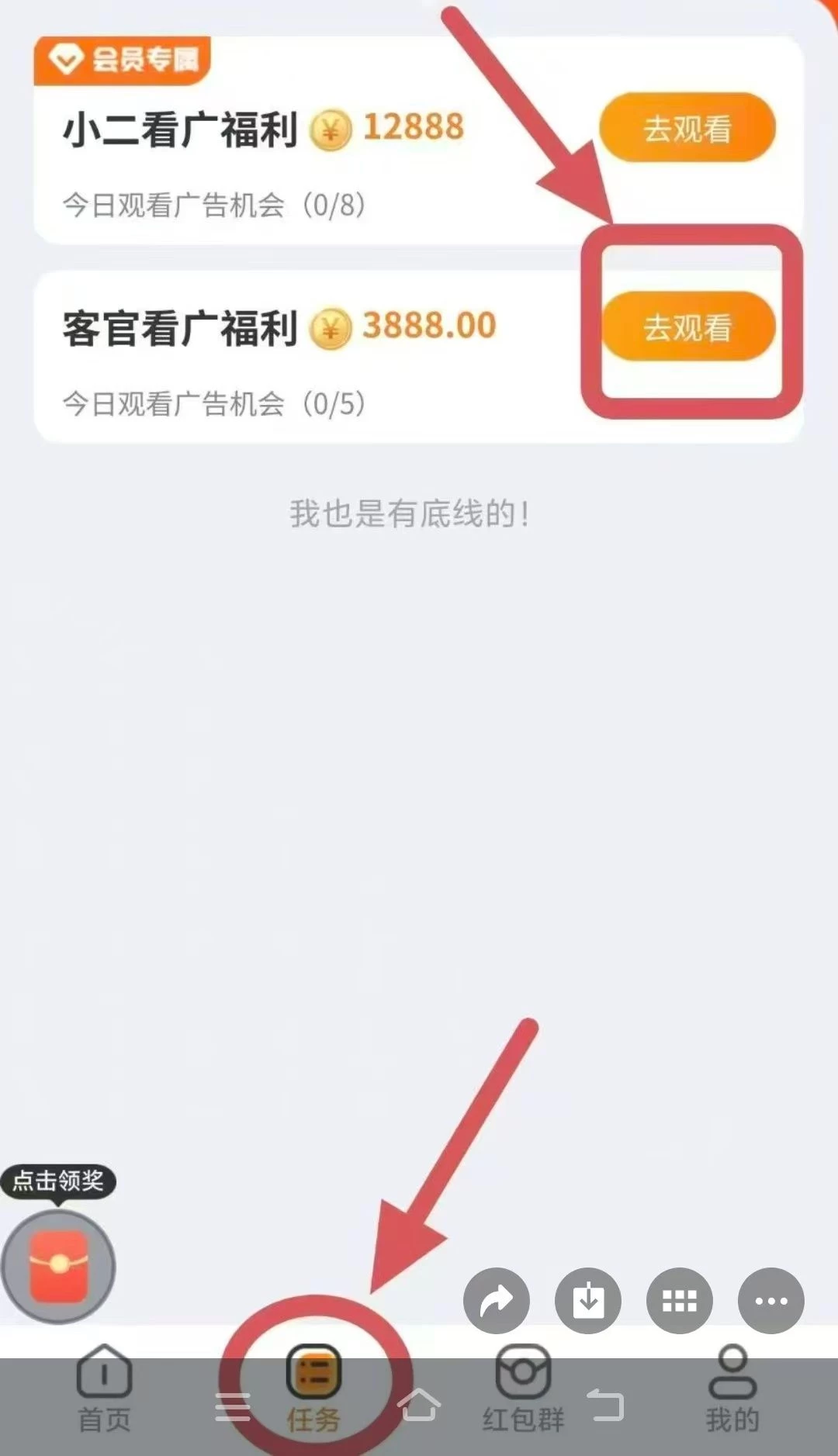
Task: Go to the 红包群 tab
Action: (x=523, y=1389)
